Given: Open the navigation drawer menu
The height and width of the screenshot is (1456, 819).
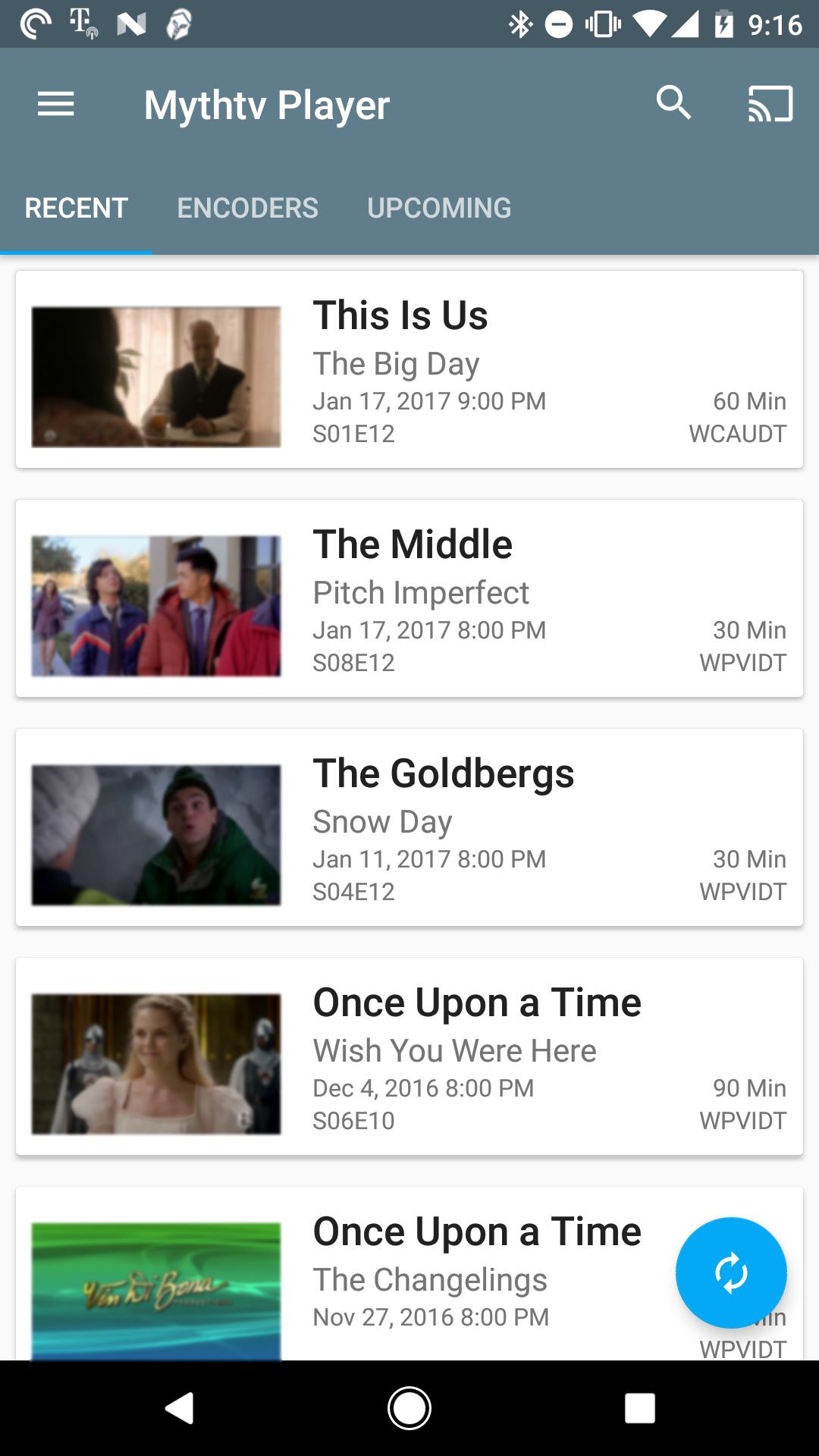Looking at the screenshot, I should [x=56, y=104].
